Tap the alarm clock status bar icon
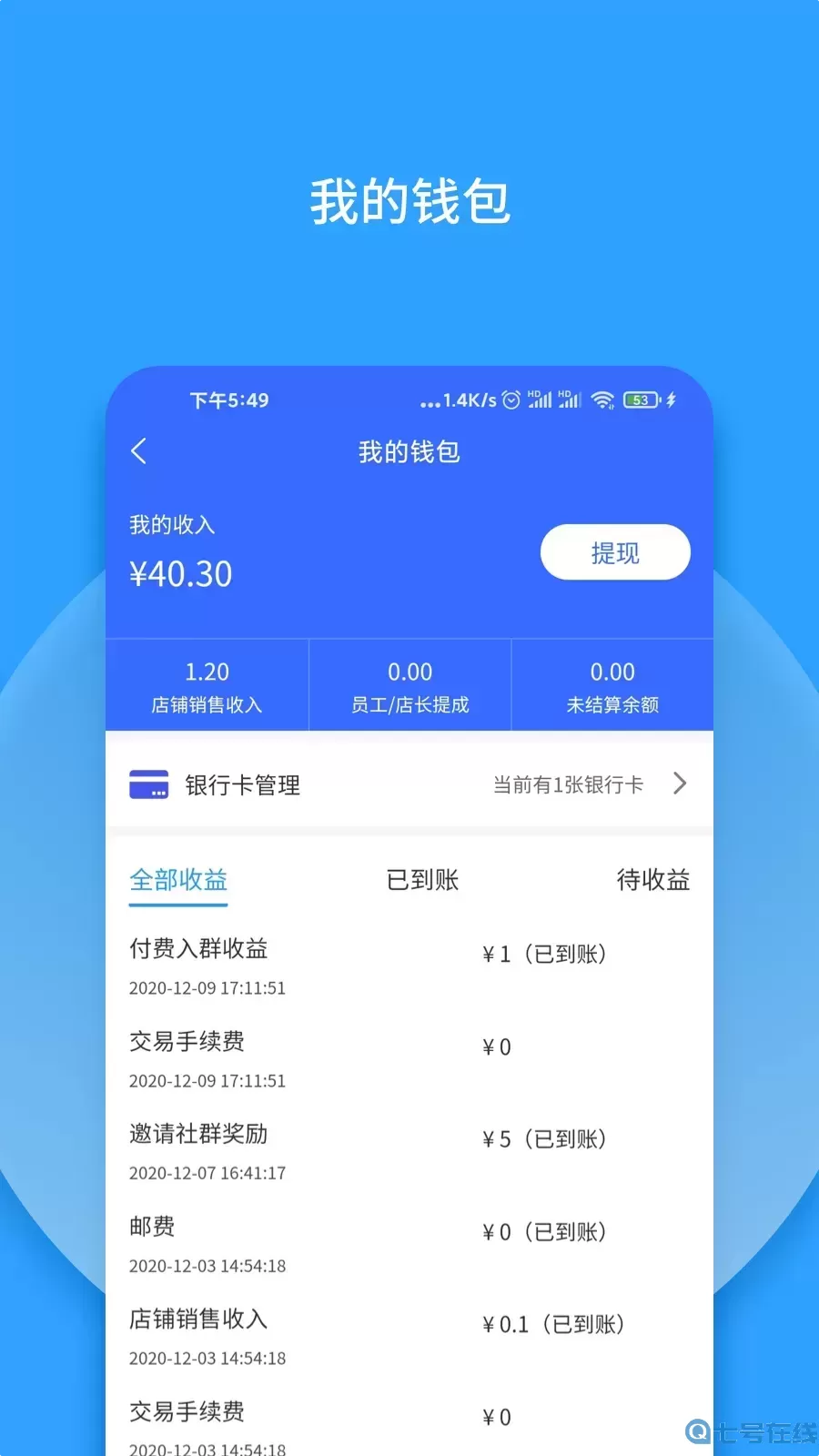Viewport: 819px width, 1456px height. pos(510,399)
